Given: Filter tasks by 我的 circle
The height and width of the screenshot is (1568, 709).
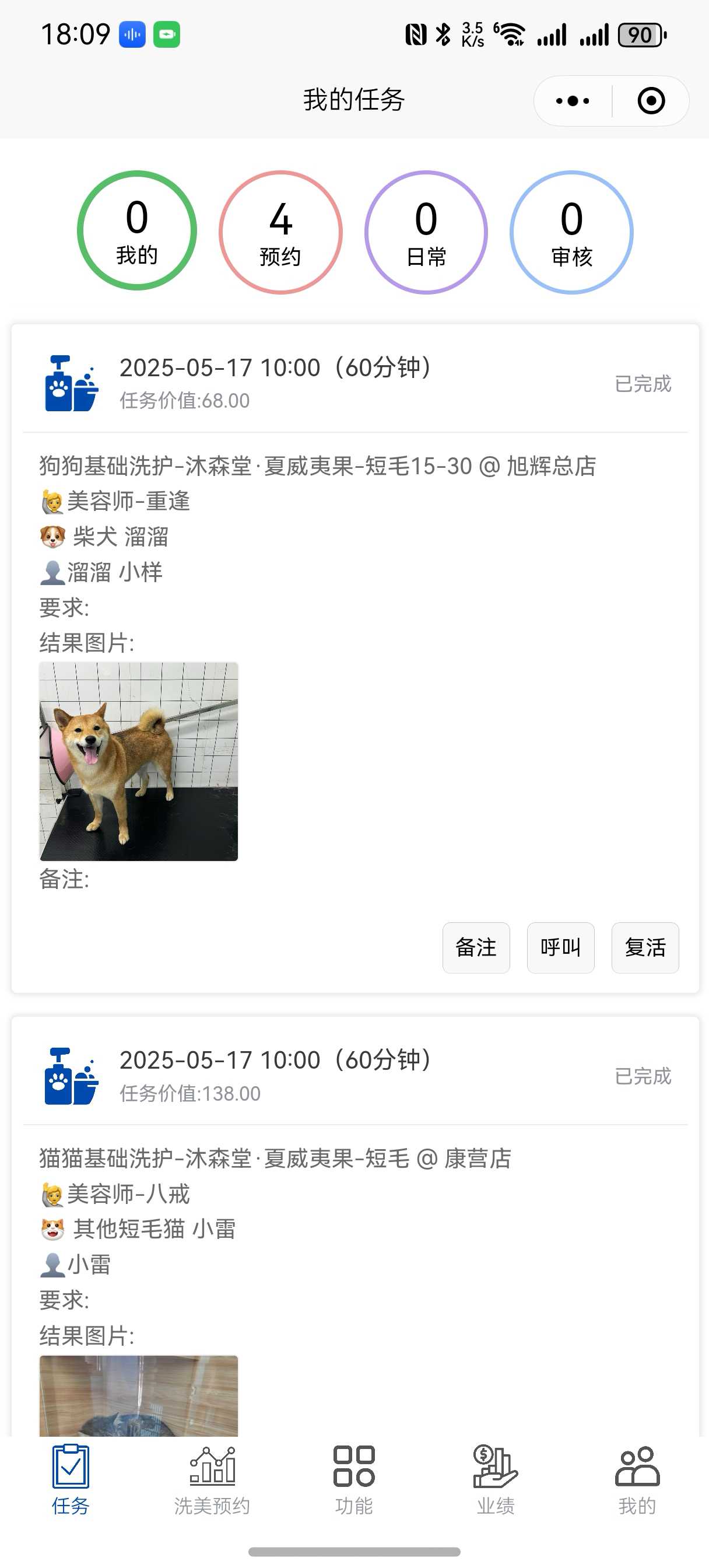Looking at the screenshot, I should (x=137, y=230).
